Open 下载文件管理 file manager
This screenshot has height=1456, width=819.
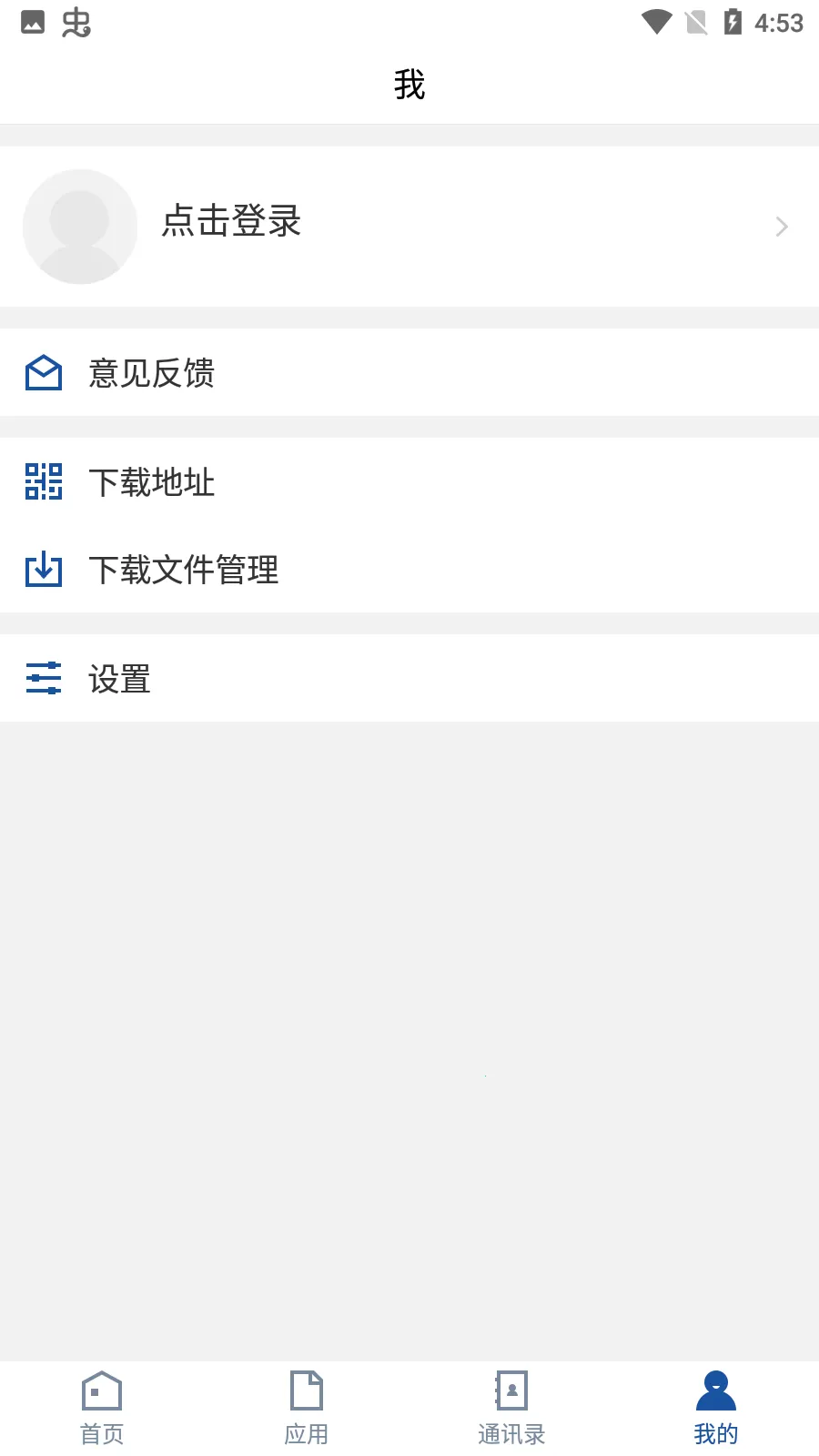pyautogui.click(x=182, y=570)
